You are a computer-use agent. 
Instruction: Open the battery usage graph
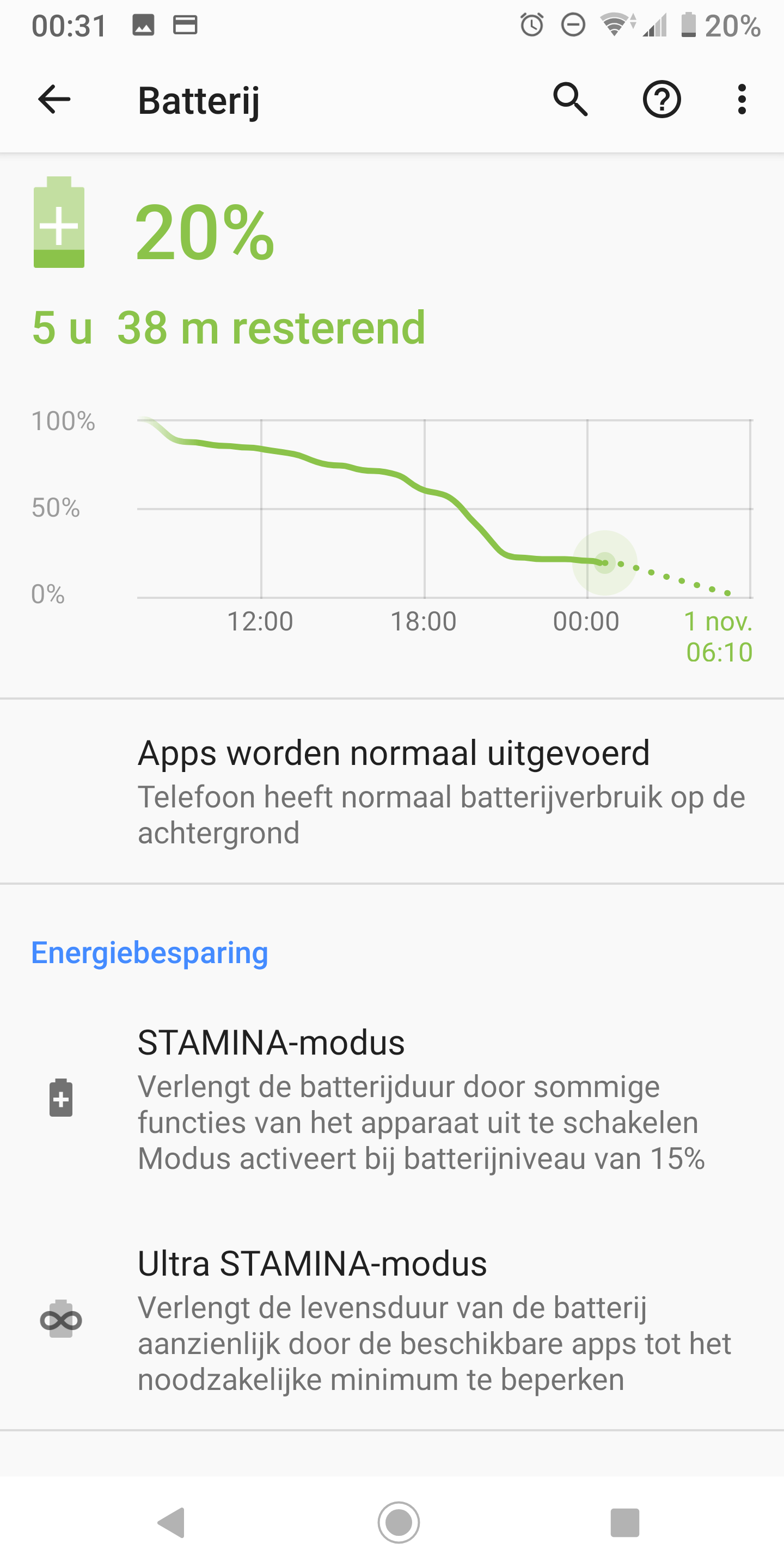coord(392,536)
